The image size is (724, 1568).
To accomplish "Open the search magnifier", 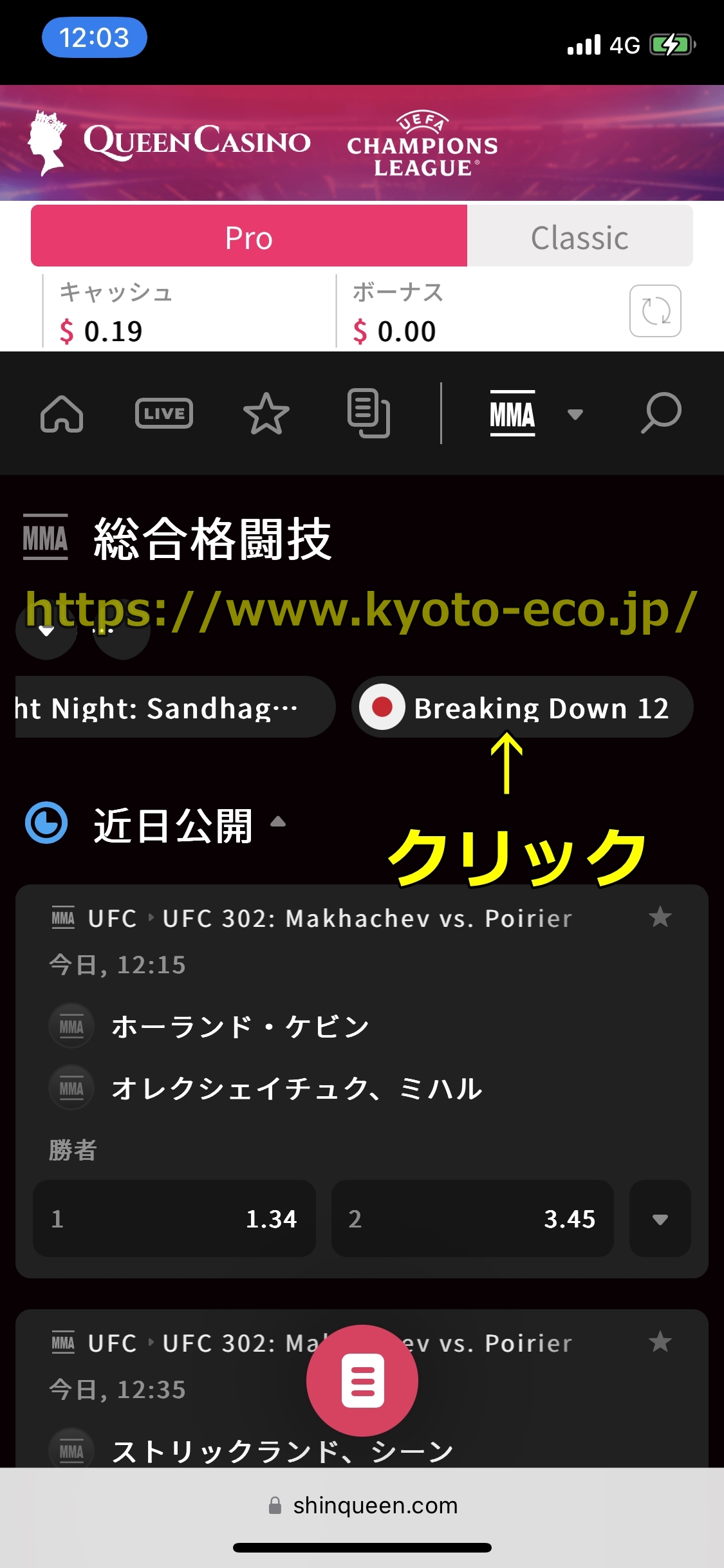I will 661,413.
